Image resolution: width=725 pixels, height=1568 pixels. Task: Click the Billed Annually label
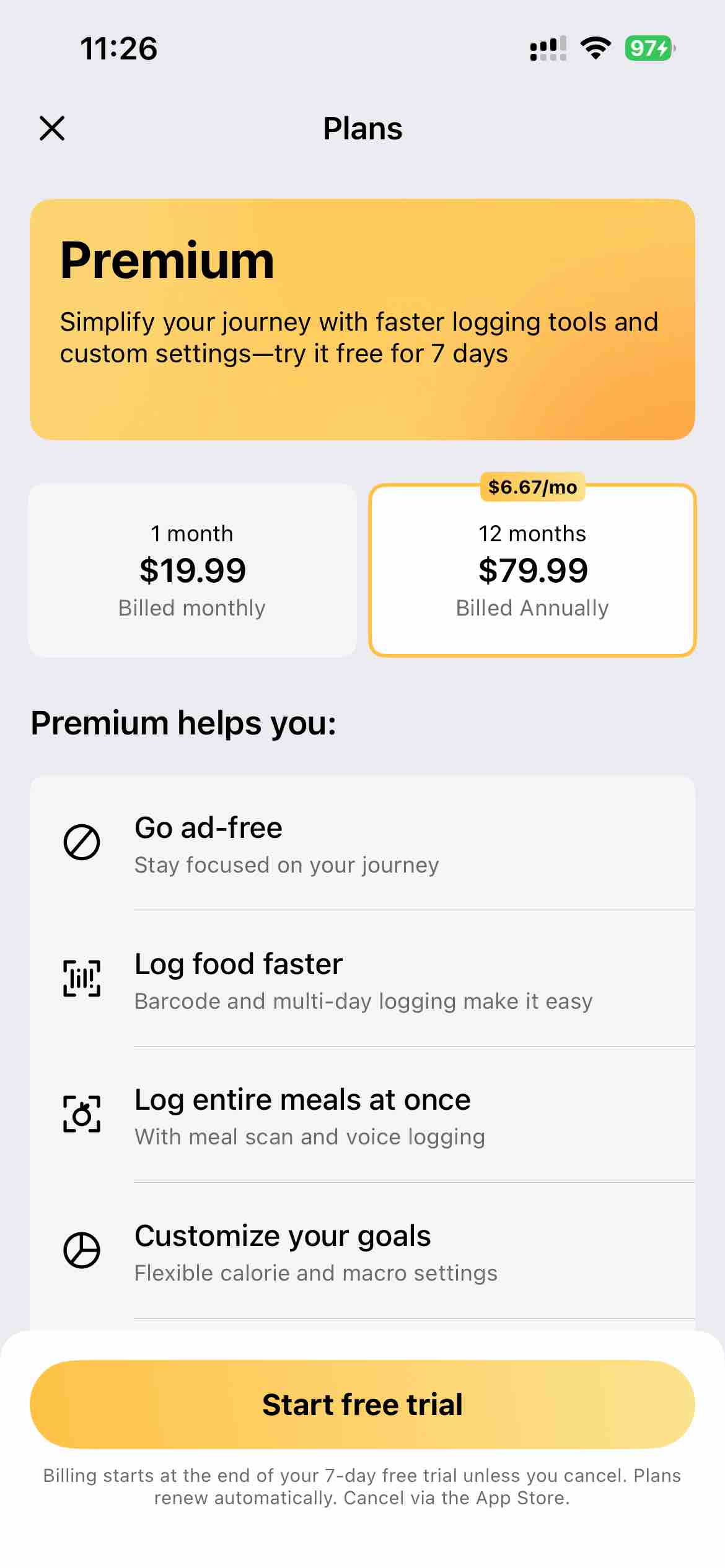click(532, 608)
